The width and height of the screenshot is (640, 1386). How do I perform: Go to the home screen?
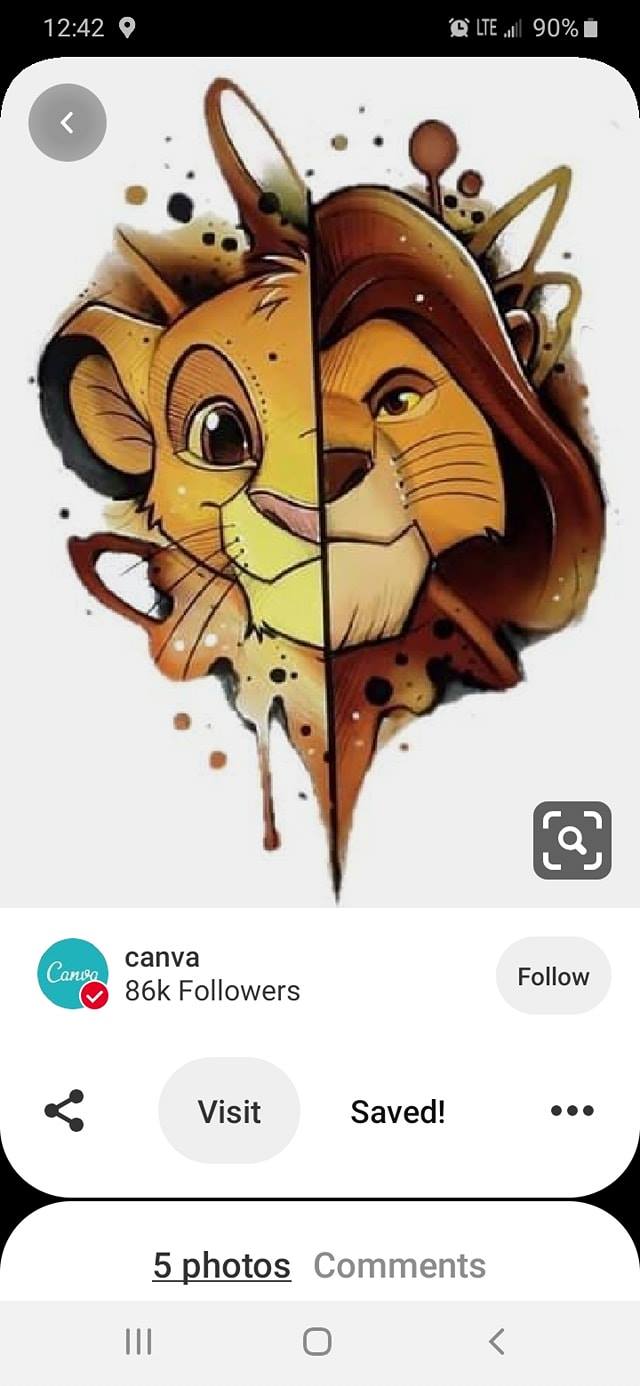[x=317, y=1342]
